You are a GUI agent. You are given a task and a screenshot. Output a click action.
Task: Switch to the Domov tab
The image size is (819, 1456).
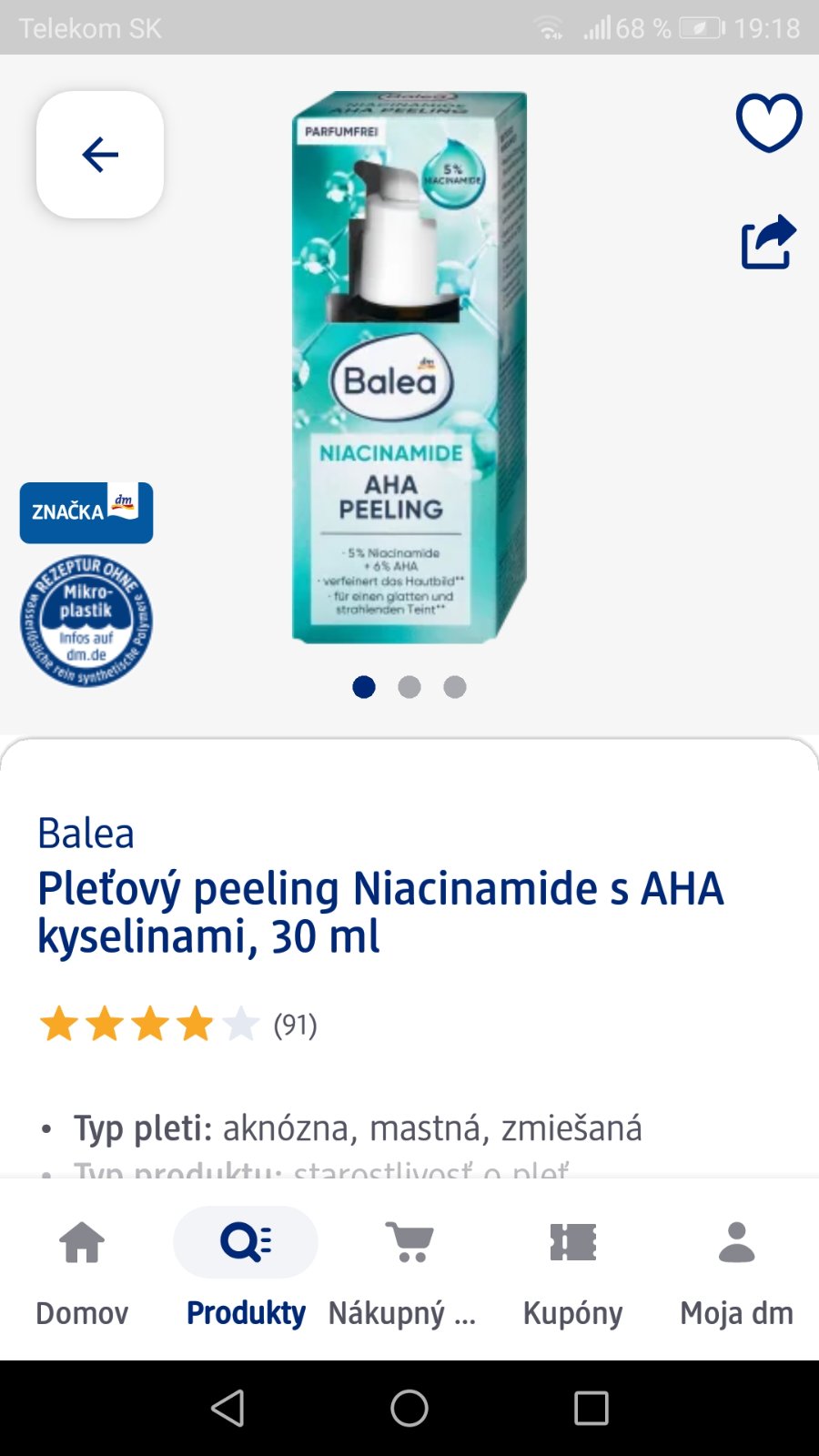point(82,1271)
